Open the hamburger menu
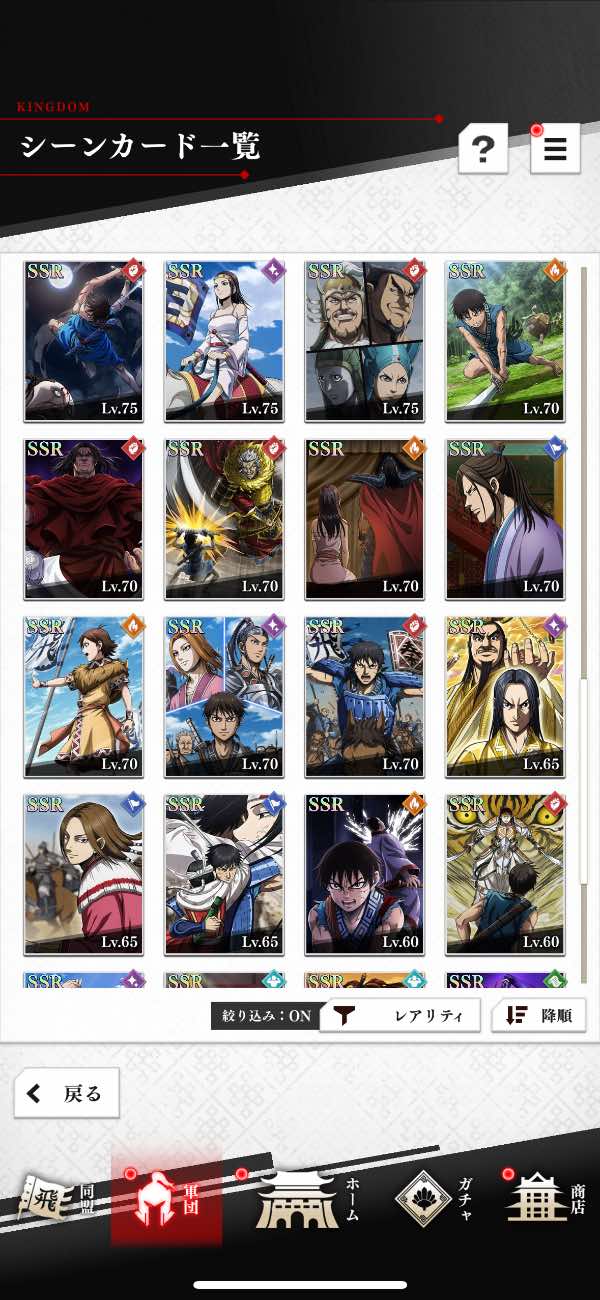The height and width of the screenshot is (1300, 600). coord(555,149)
